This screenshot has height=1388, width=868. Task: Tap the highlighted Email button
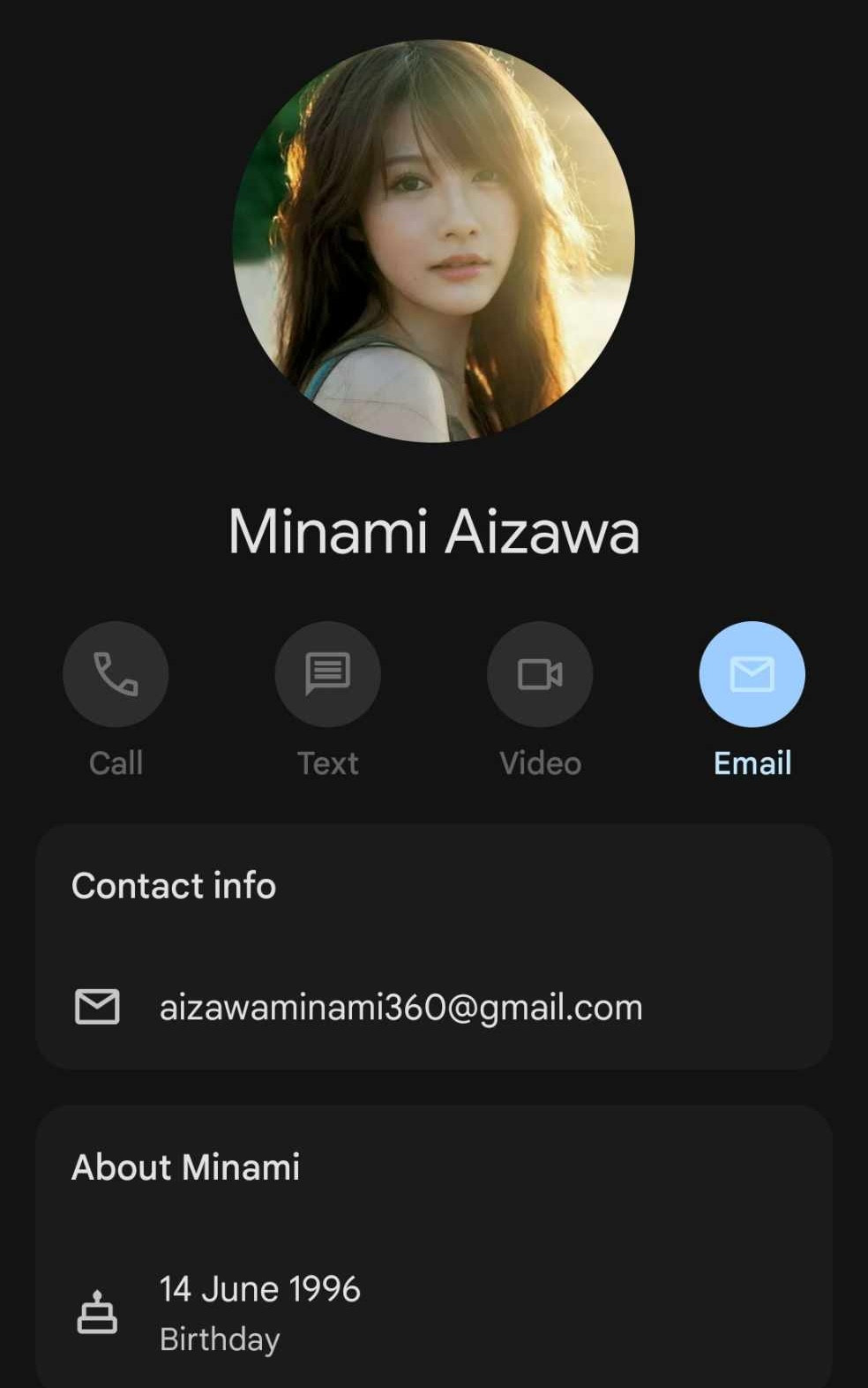coord(752,674)
